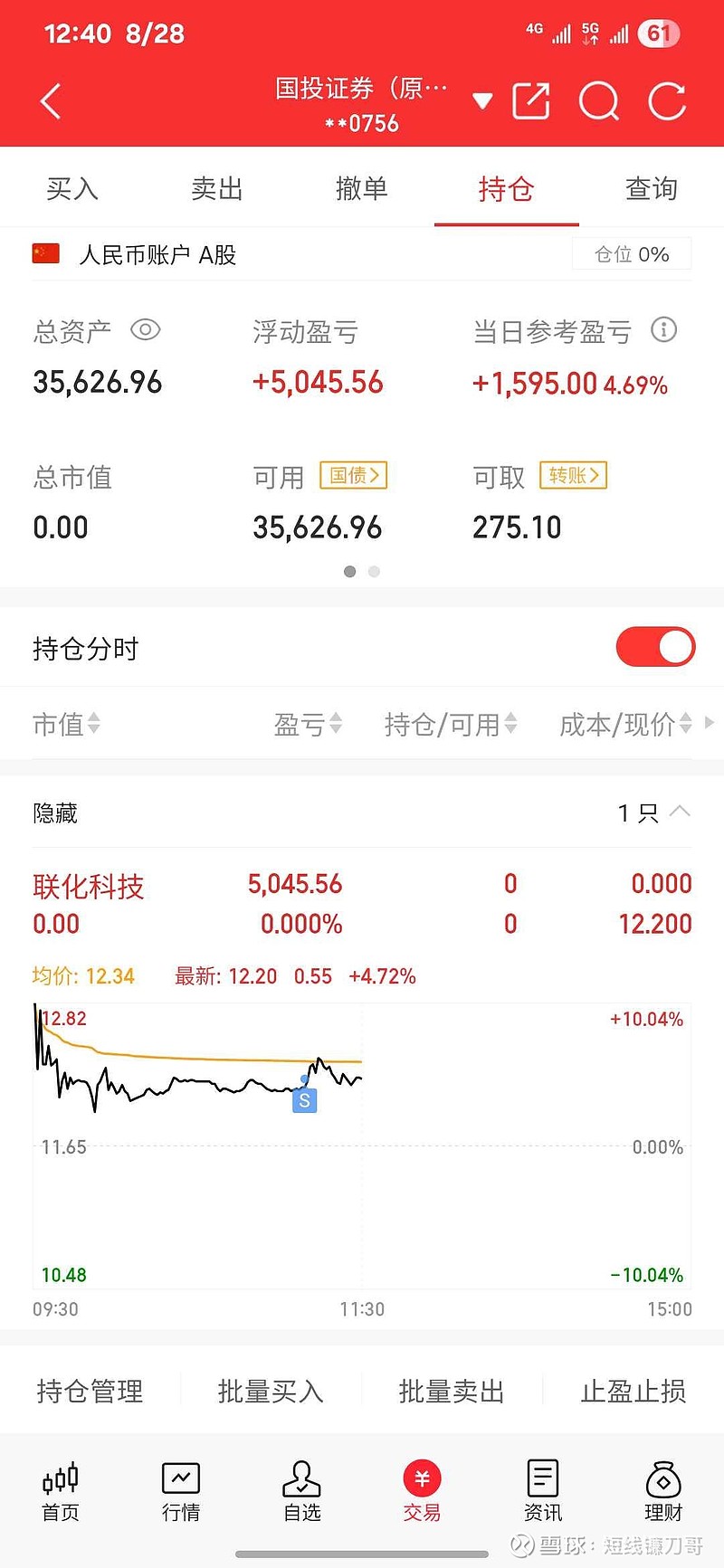
Task: Collapse the hidden holdings section
Action: coord(679,812)
